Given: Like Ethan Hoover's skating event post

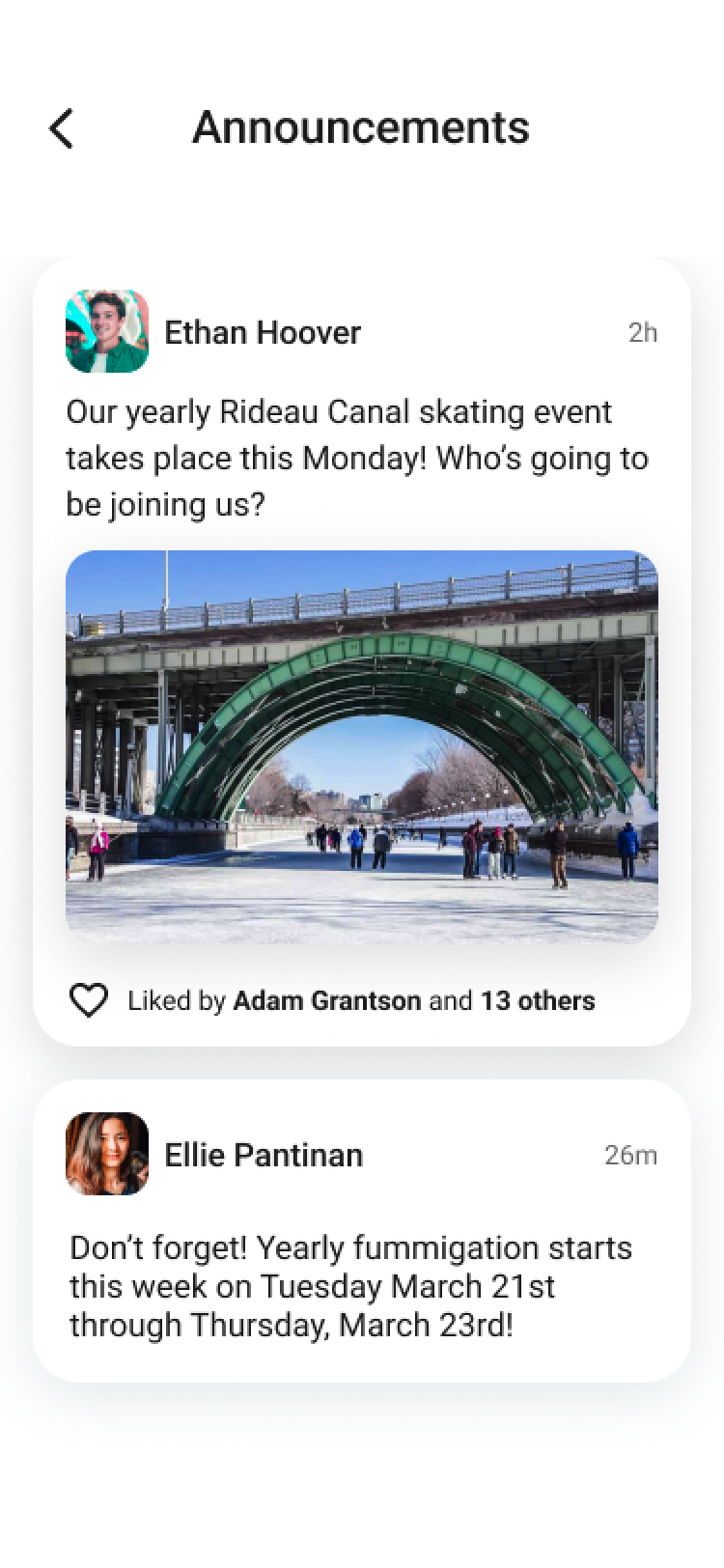Looking at the screenshot, I should [88, 1000].
